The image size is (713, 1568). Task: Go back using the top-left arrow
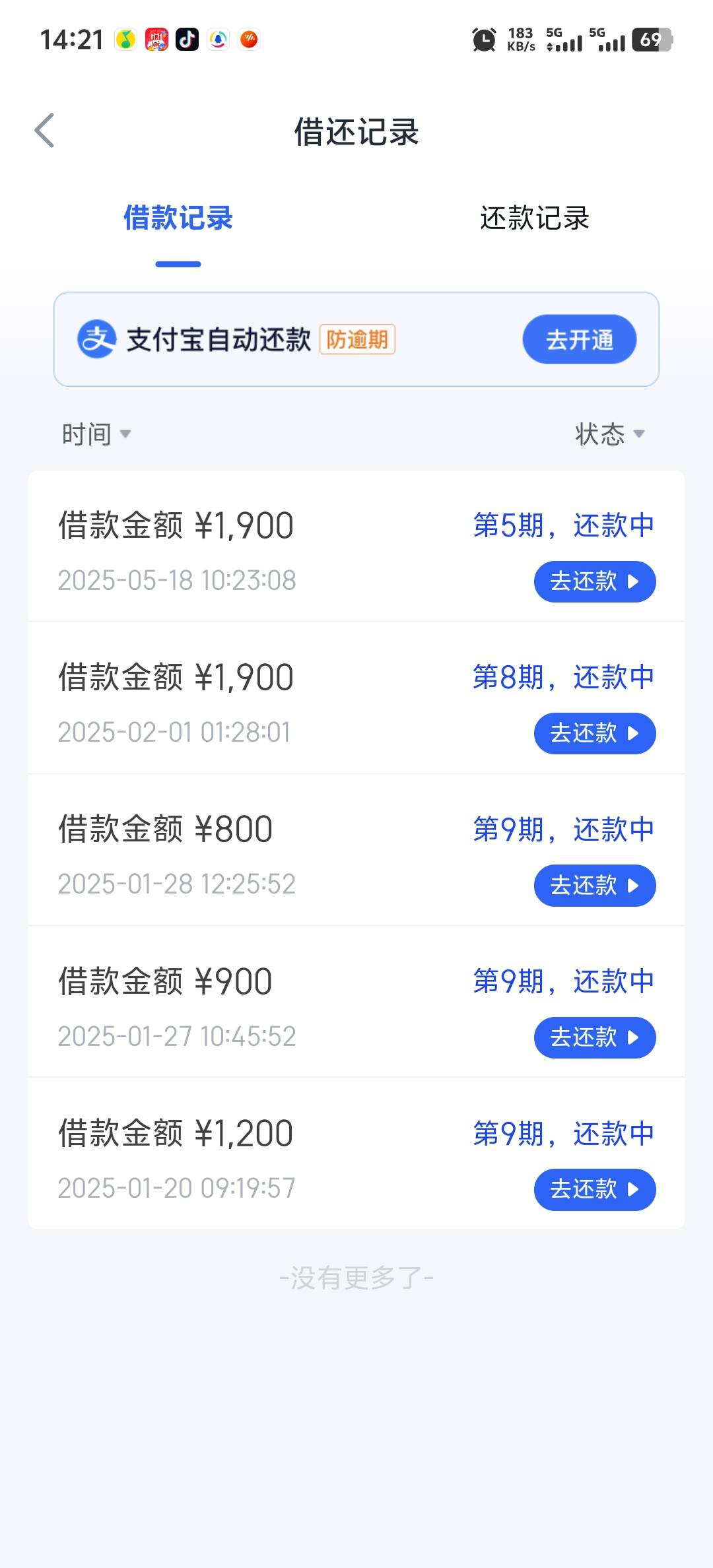44,130
